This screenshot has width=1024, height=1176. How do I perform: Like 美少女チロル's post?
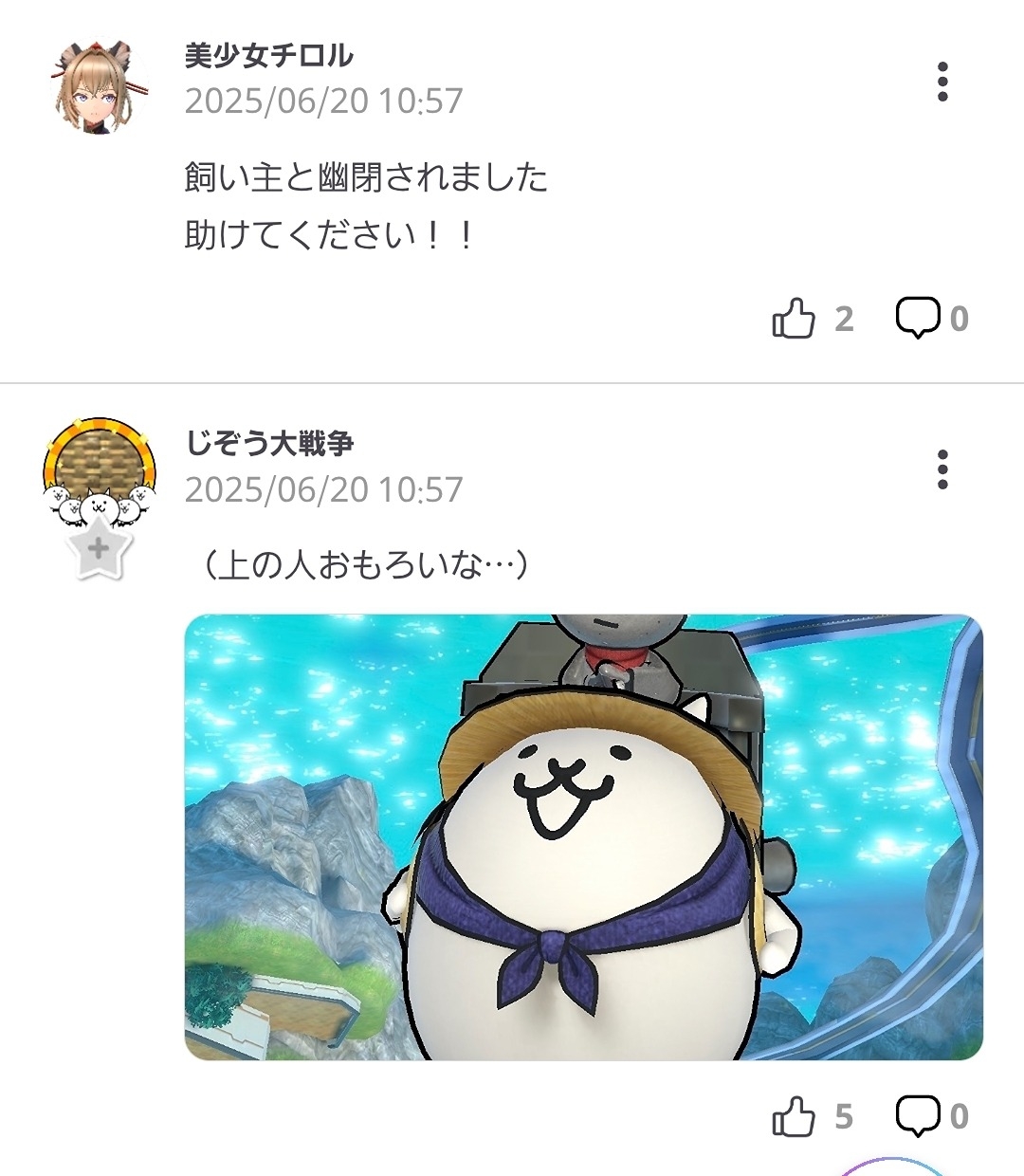tap(794, 319)
